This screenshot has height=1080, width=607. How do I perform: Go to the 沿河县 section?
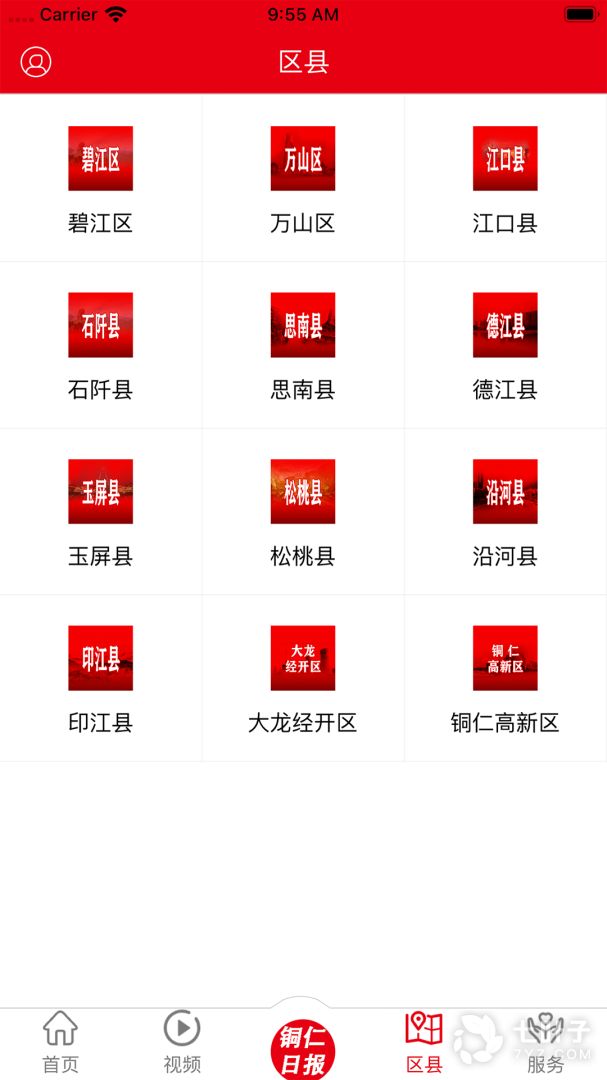tap(505, 511)
